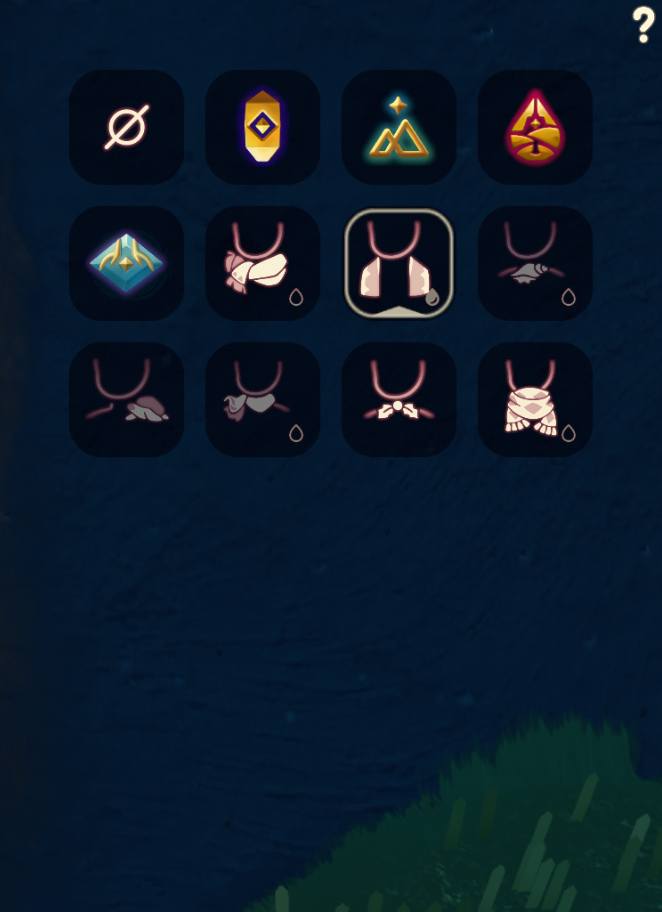The height and width of the screenshot is (912, 662).
Task: Pick the dimmed grey bow scarf
Action: click(262, 399)
